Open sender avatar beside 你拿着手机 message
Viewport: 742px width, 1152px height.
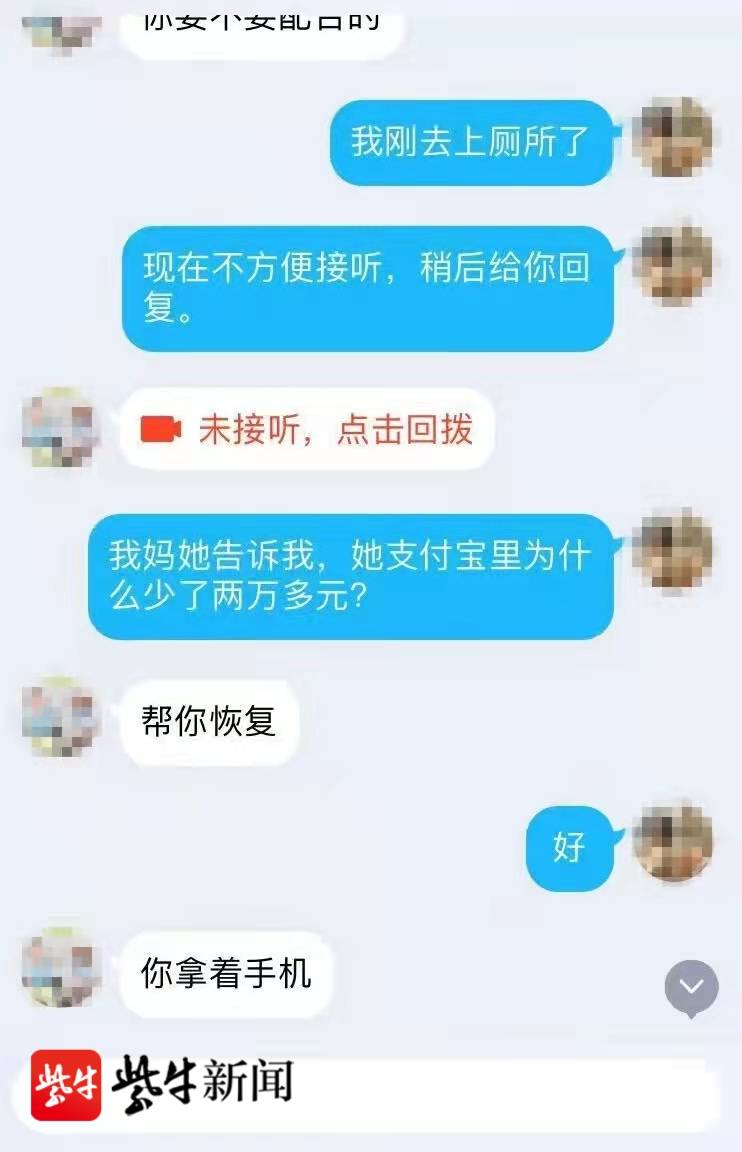62,966
